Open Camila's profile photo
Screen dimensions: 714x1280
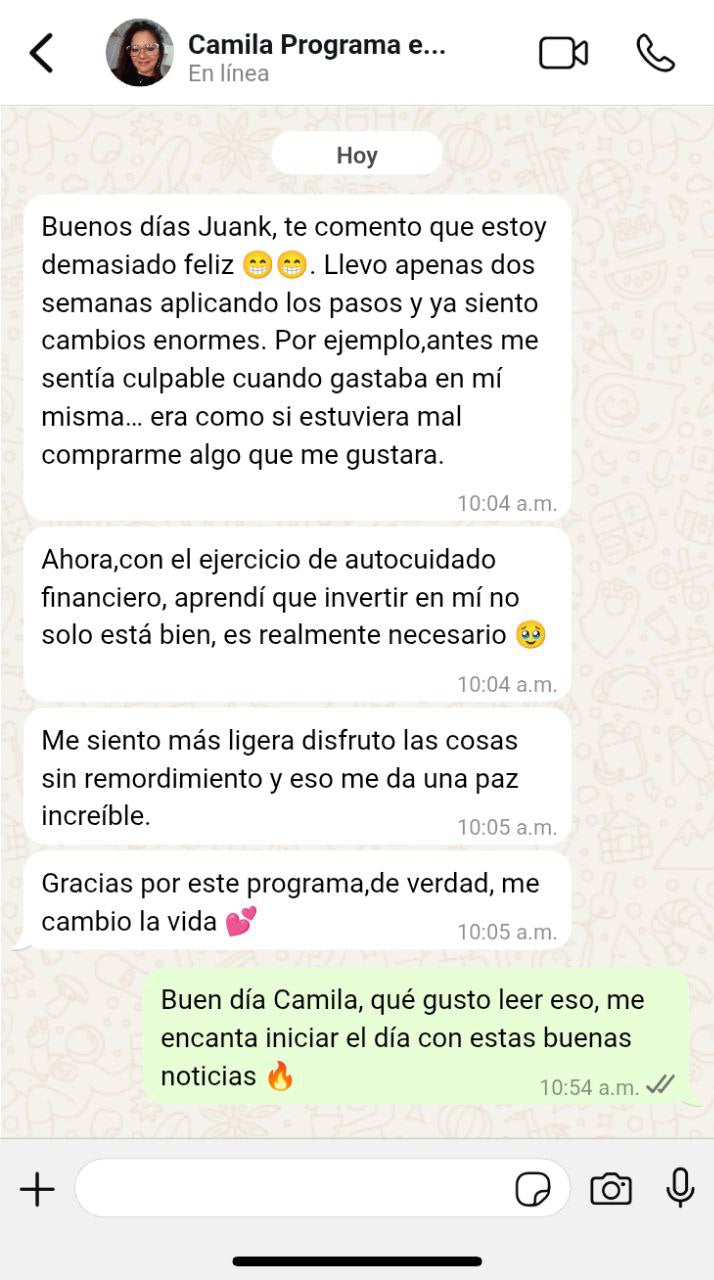(139, 53)
